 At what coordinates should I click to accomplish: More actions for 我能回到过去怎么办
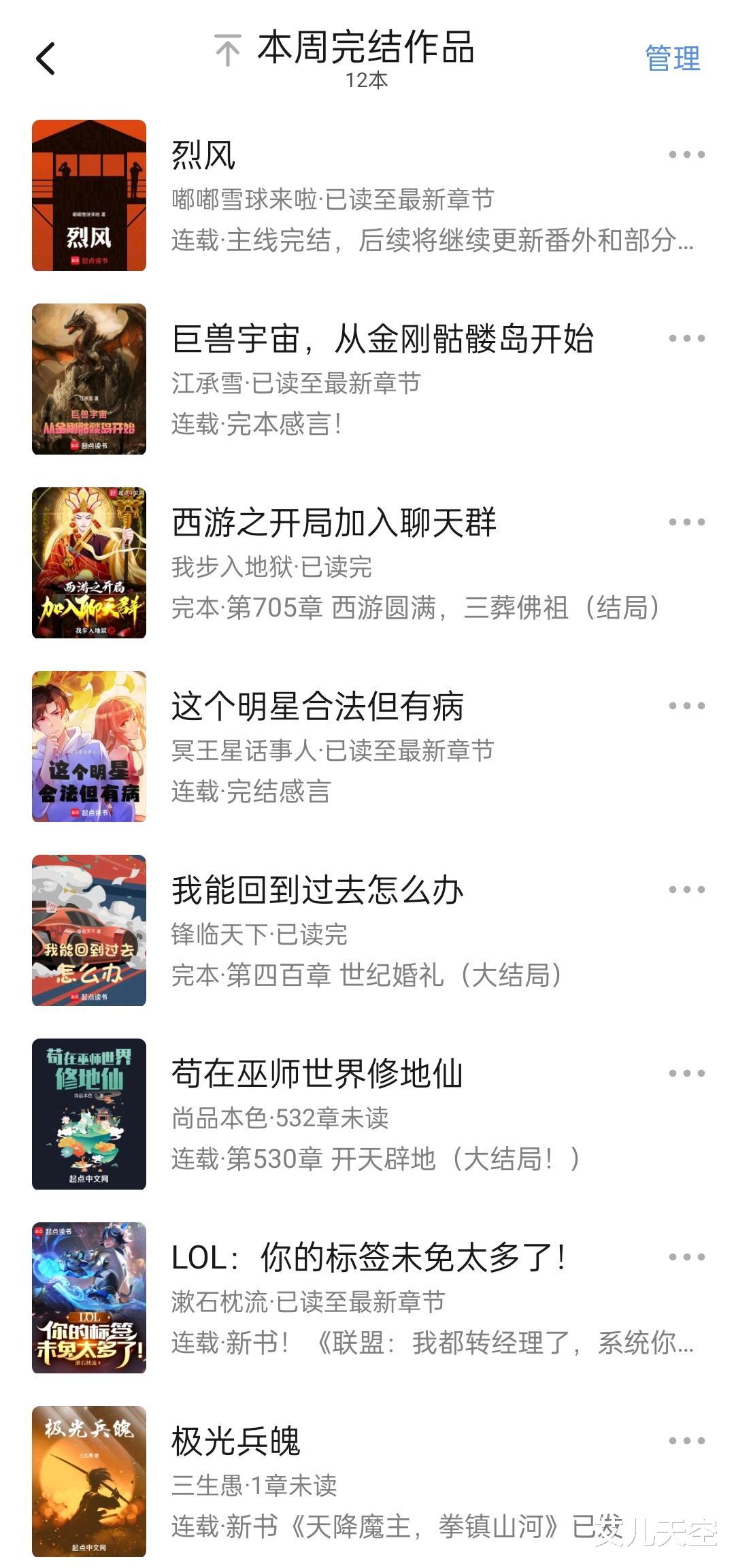coord(686,890)
